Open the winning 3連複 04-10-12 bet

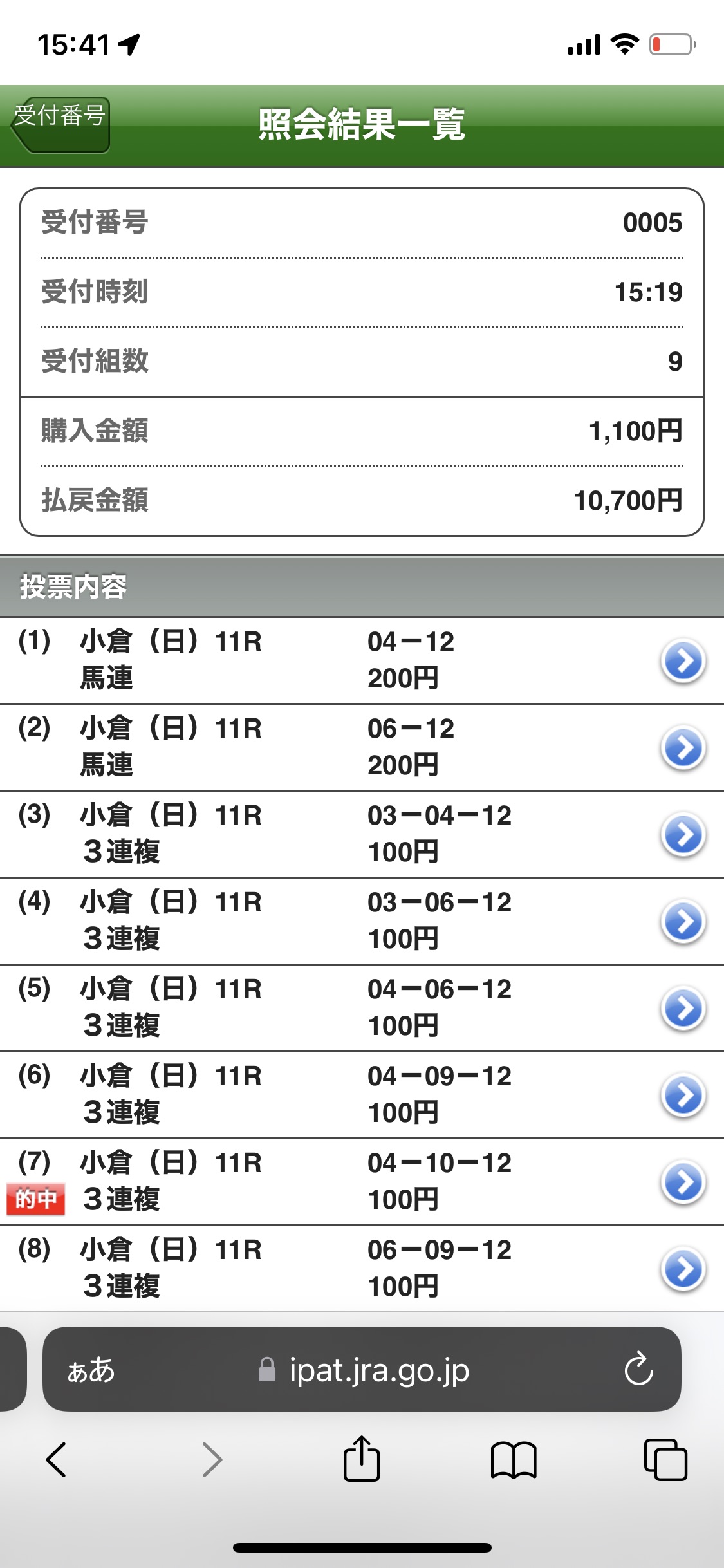click(x=683, y=1182)
